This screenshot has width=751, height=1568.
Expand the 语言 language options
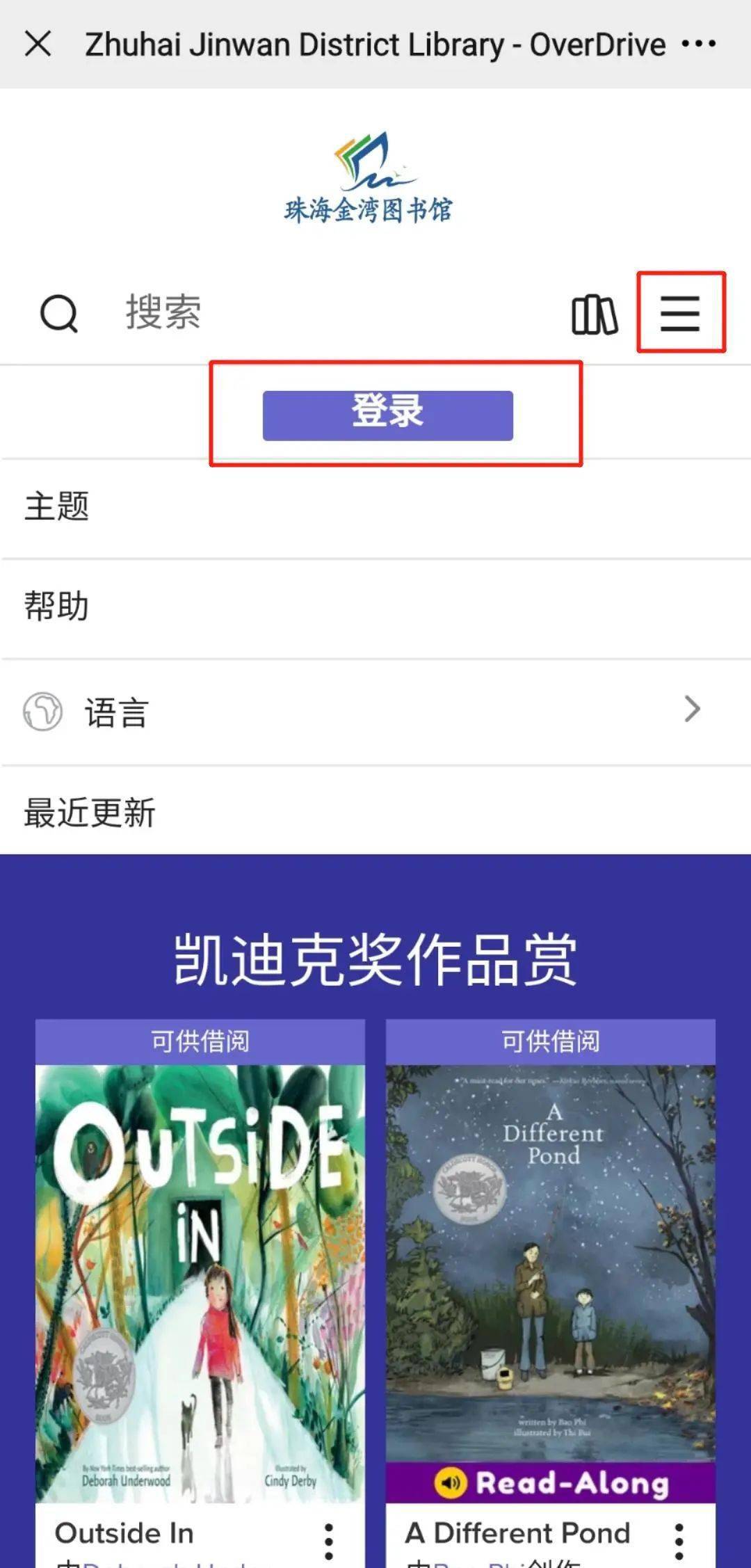click(x=375, y=712)
